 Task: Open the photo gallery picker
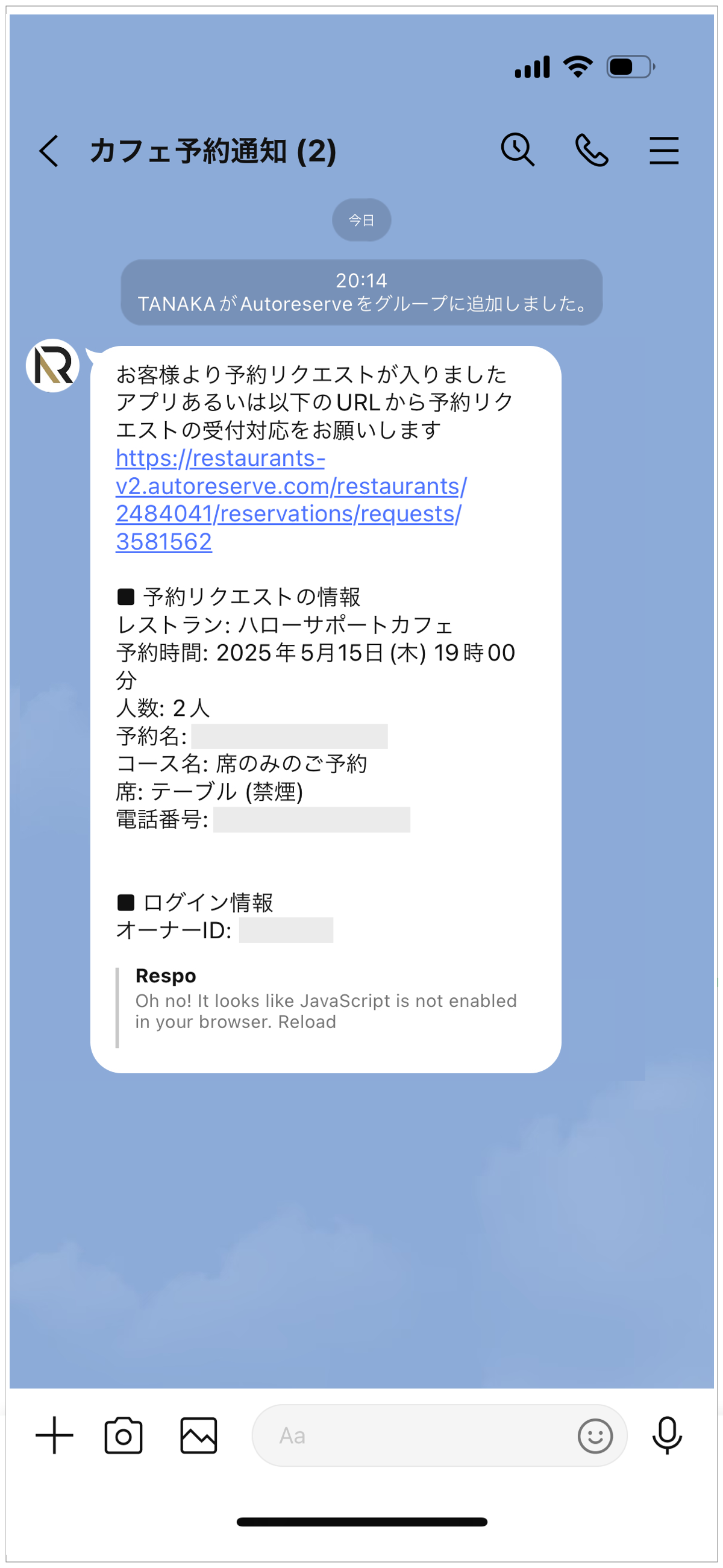(x=198, y=1435)
